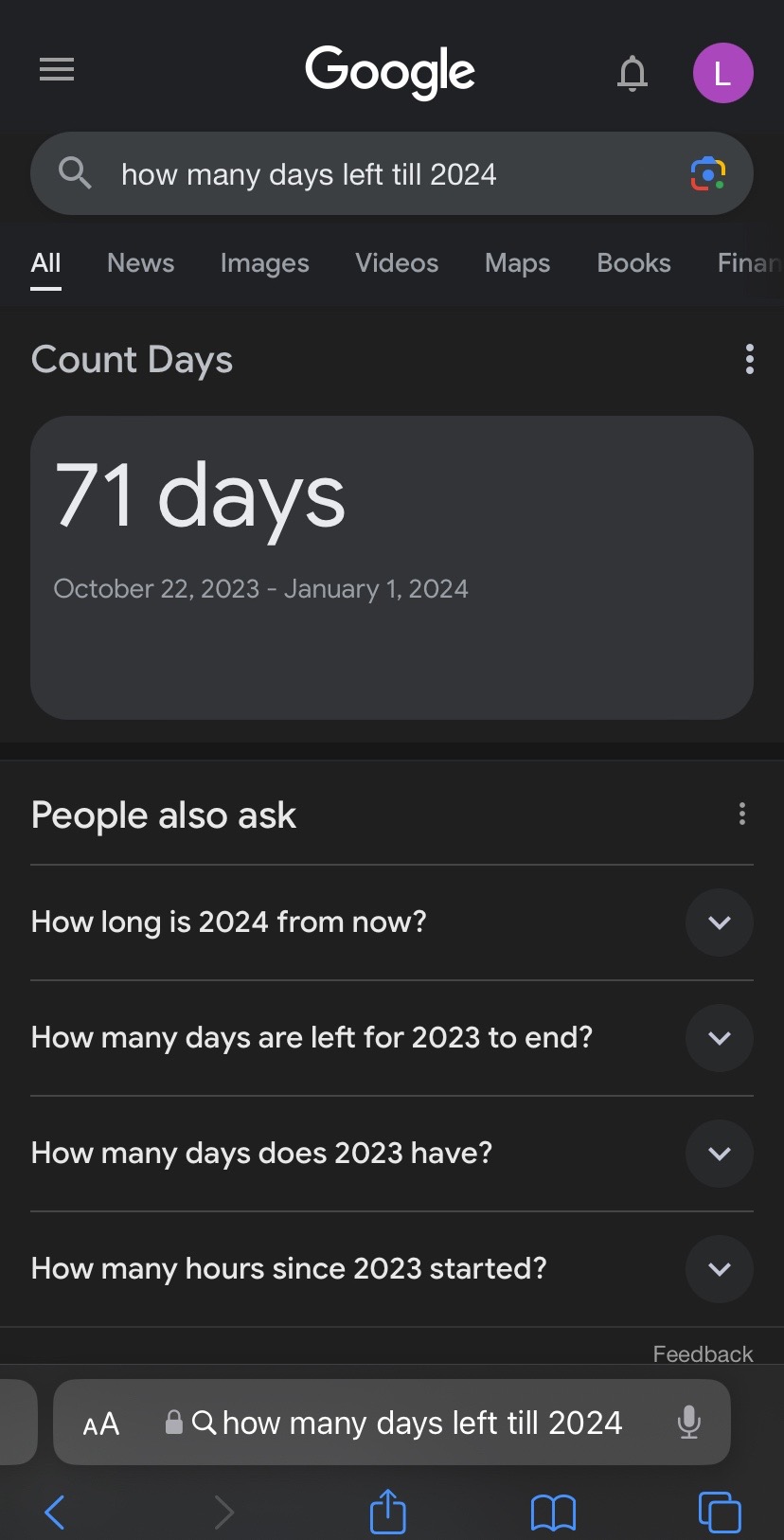Open the Google hamburger menu
The image size is (784, 1540).
[57, 70]
